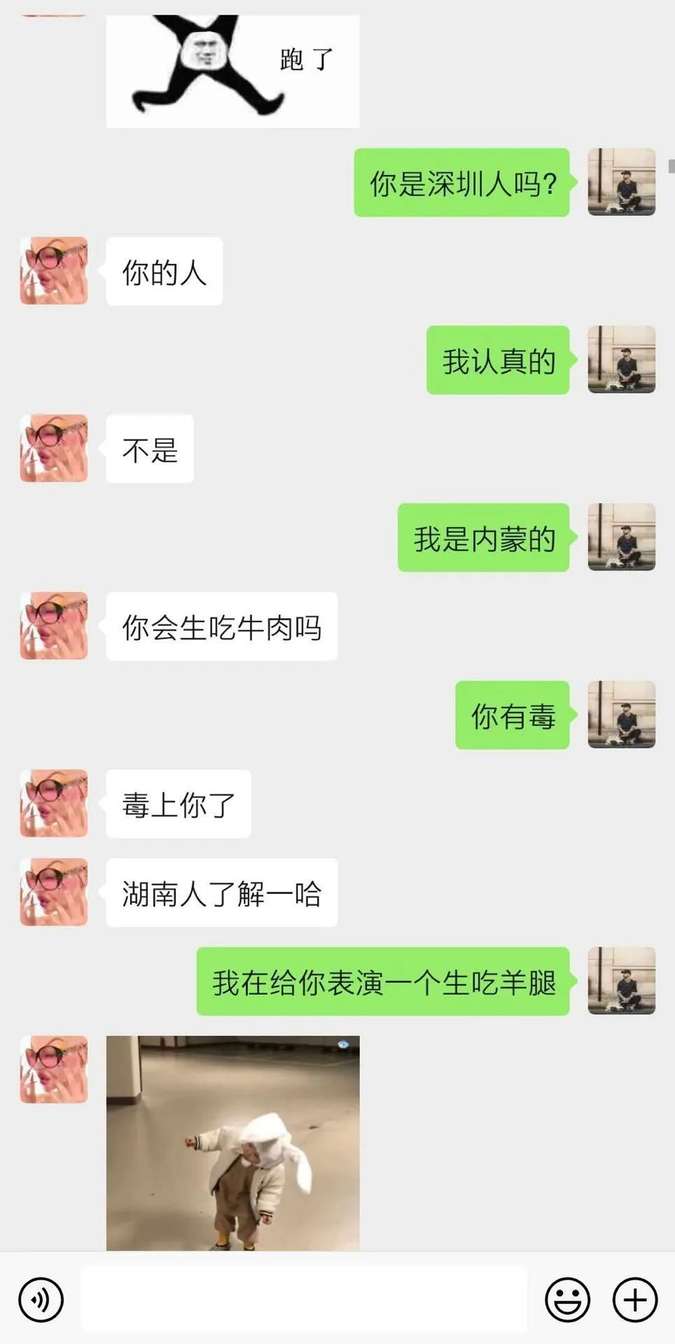This screenshot has width=675, height=1344.
Task: Open the plus attachment menu
Action: tap(634, 1299)
